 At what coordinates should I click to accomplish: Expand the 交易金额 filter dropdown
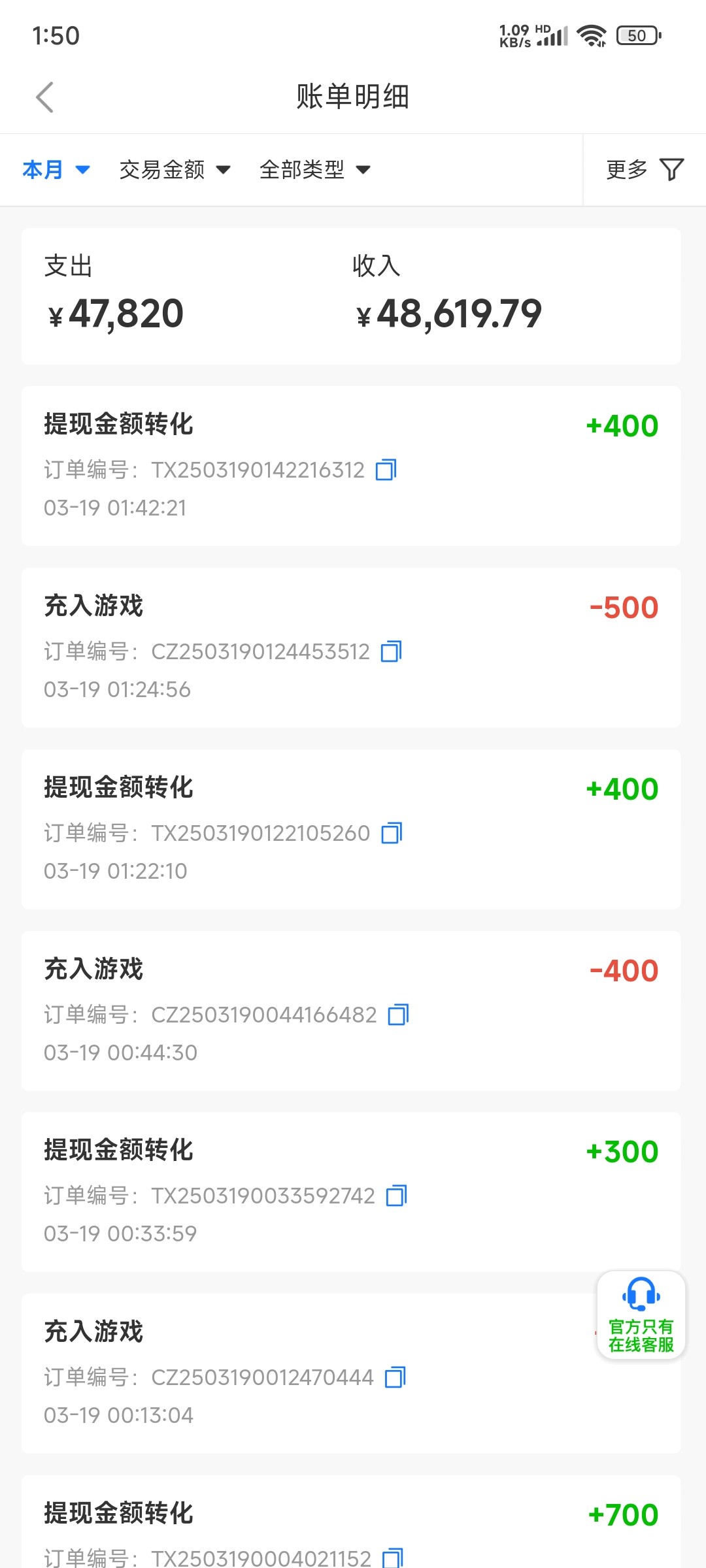click(x=175, y=170)
